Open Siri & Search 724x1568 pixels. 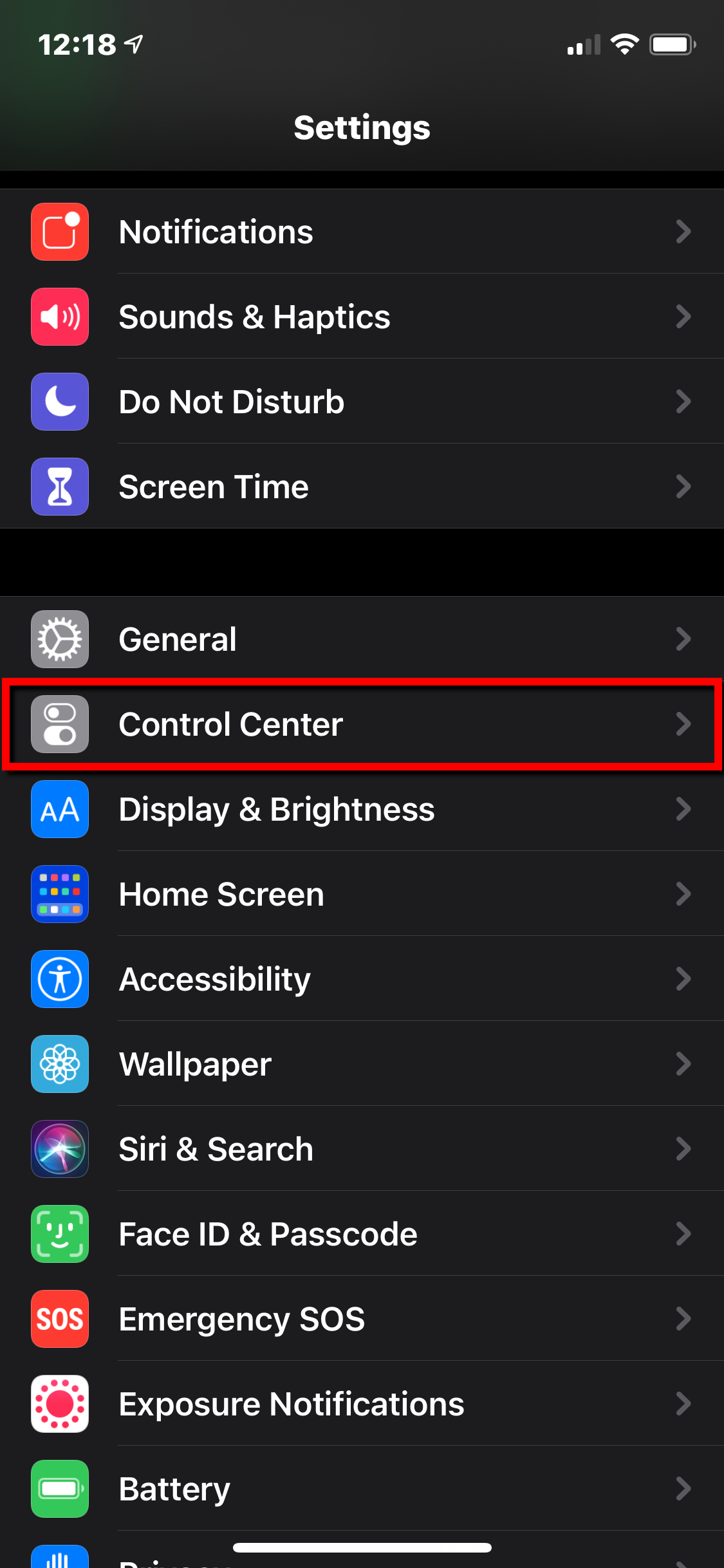pos(362,1149)
